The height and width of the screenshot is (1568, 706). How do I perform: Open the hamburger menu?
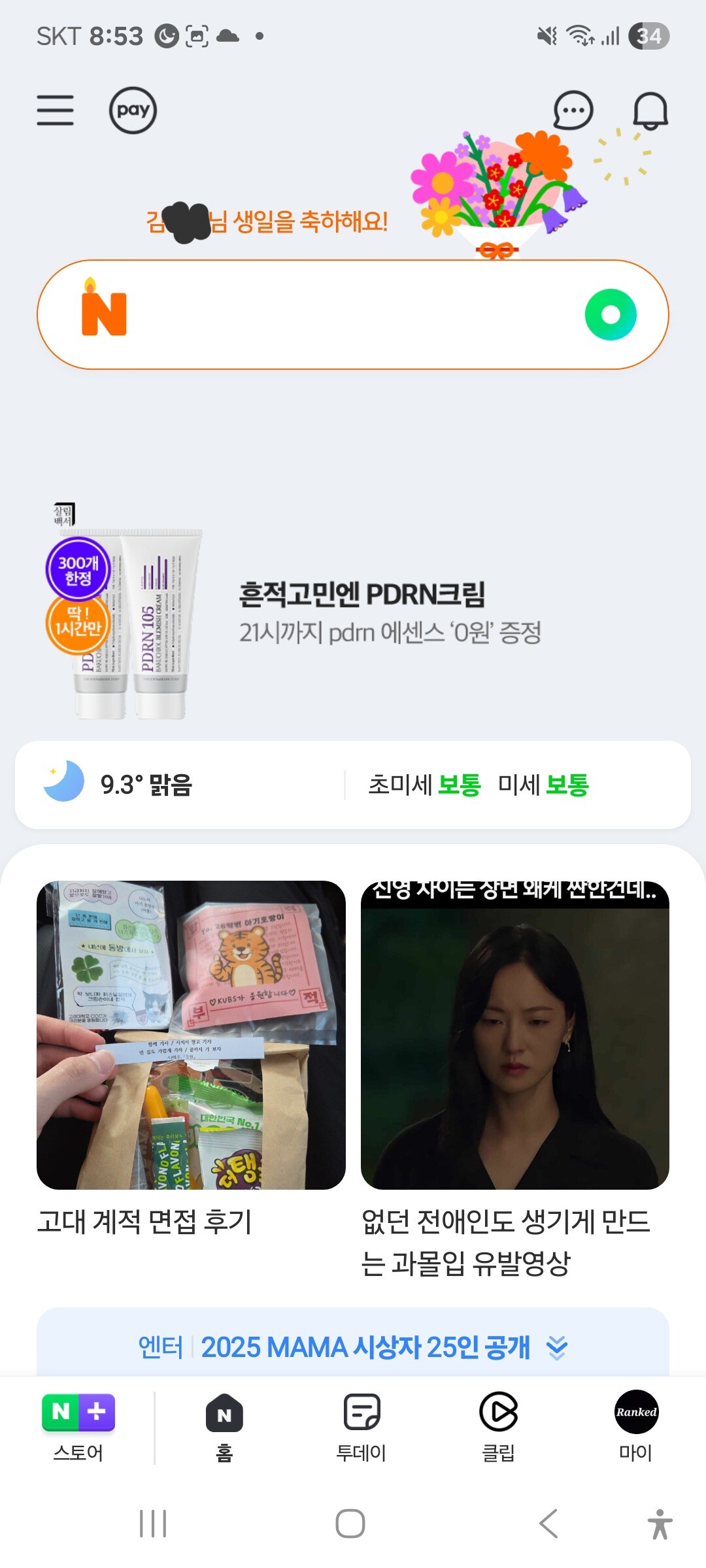[x=55, y=110]
